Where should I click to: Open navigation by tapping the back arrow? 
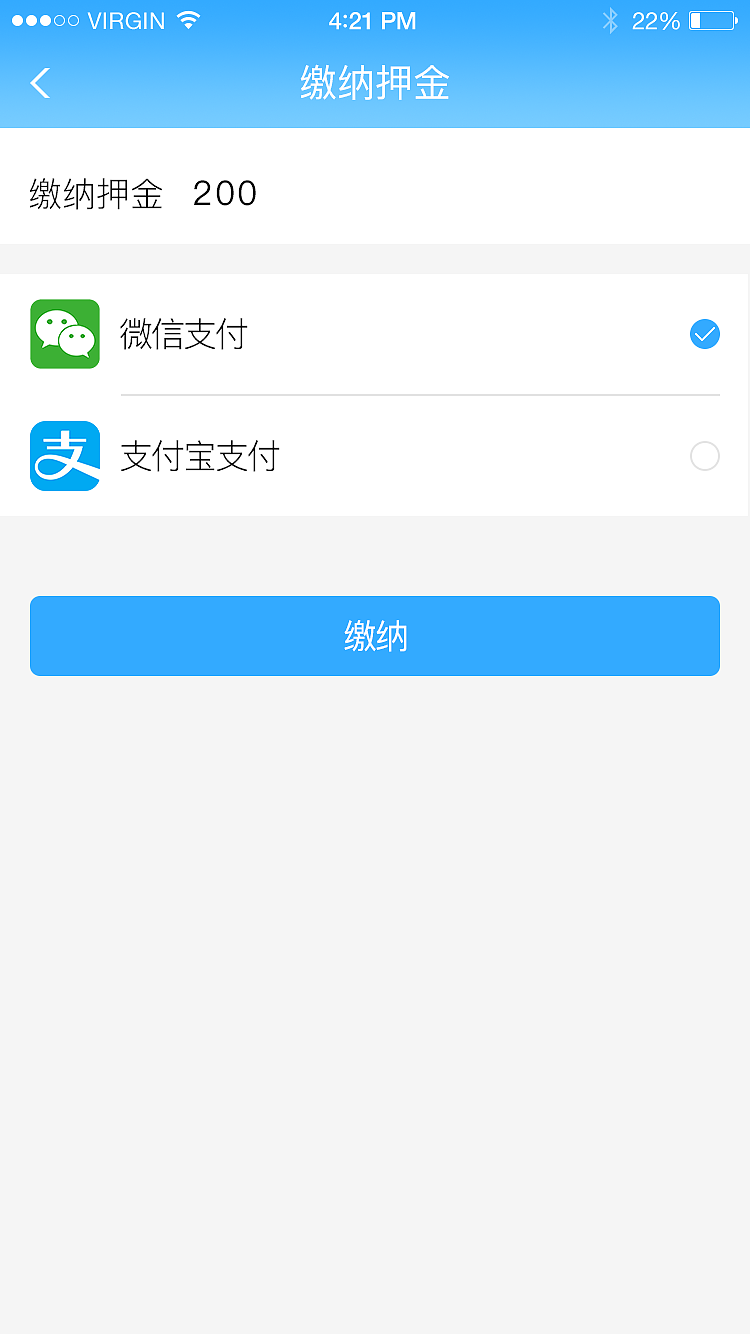(40, 84)
